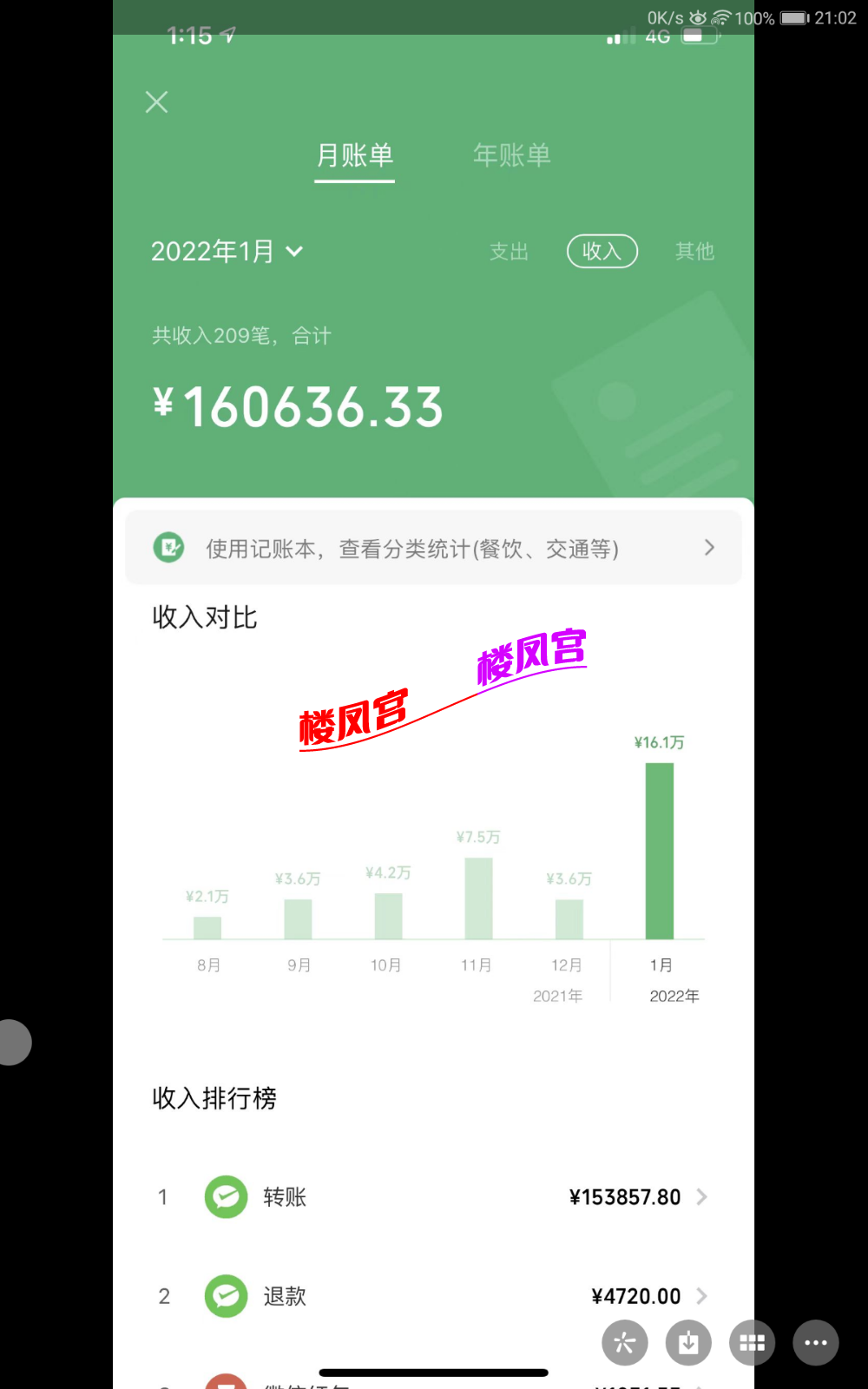Save the image with the download icon
This screenshot has height=1389, width=868.
[688, 1343]
